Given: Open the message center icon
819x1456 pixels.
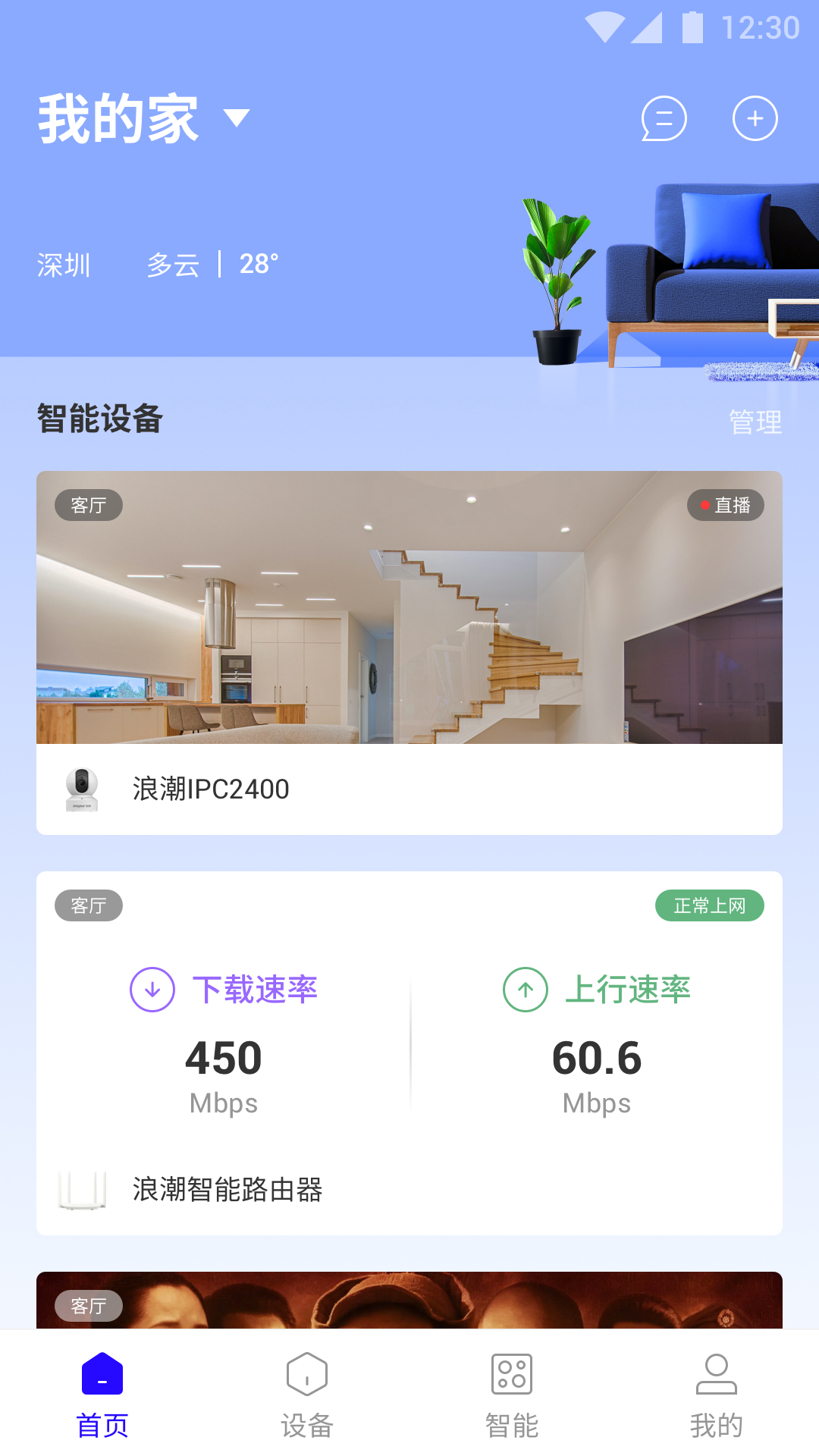Looking at the screenshot, I should pos(664,118).
